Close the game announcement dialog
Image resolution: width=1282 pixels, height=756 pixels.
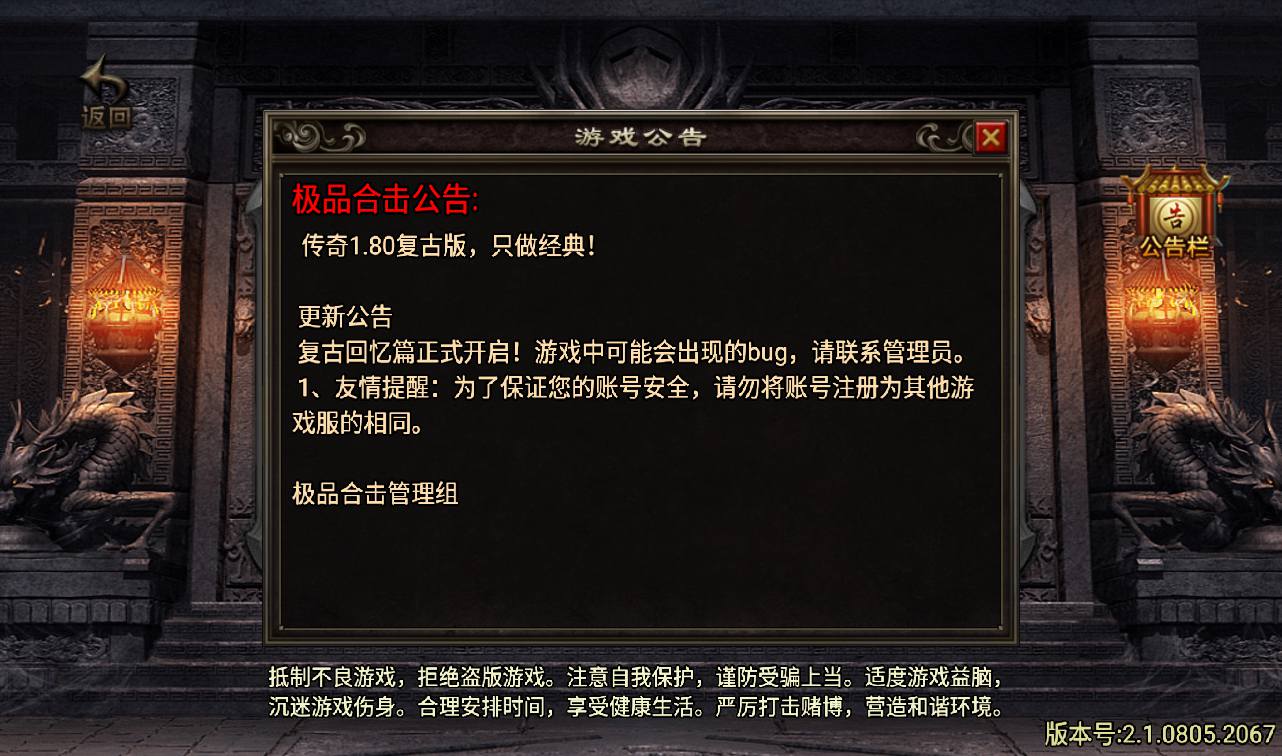click(x=990, y=137)
